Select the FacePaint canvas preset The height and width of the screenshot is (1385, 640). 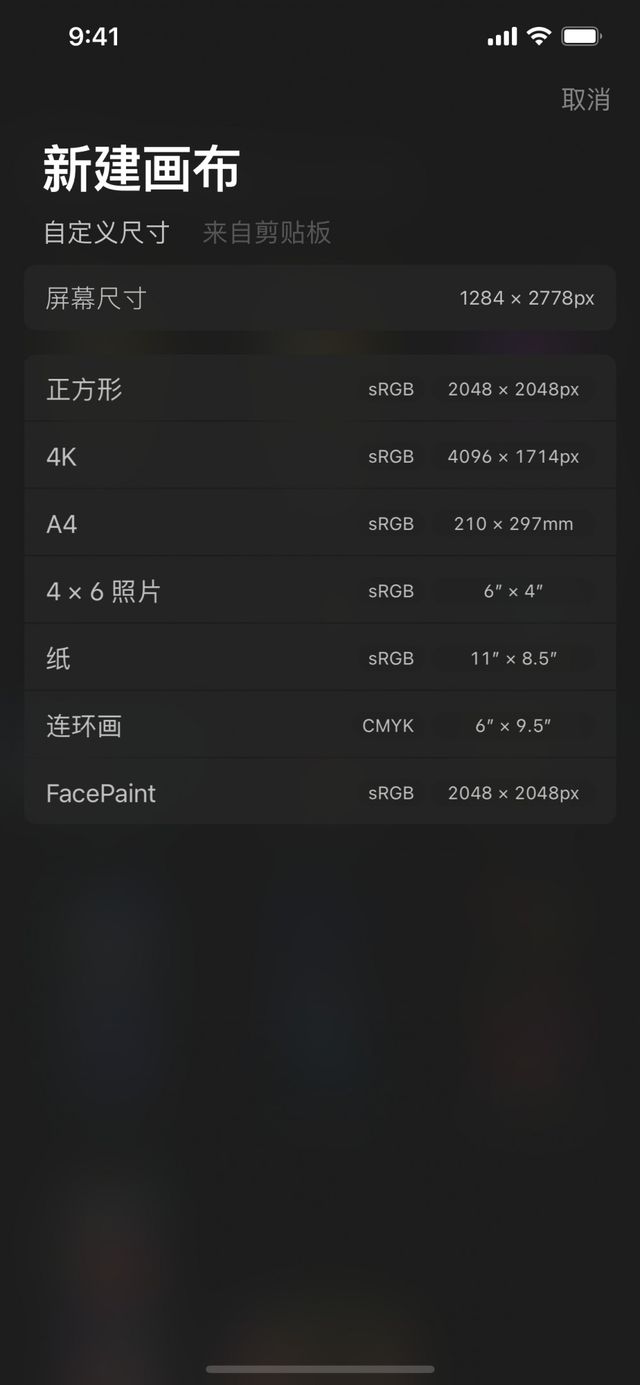[319, 793]
